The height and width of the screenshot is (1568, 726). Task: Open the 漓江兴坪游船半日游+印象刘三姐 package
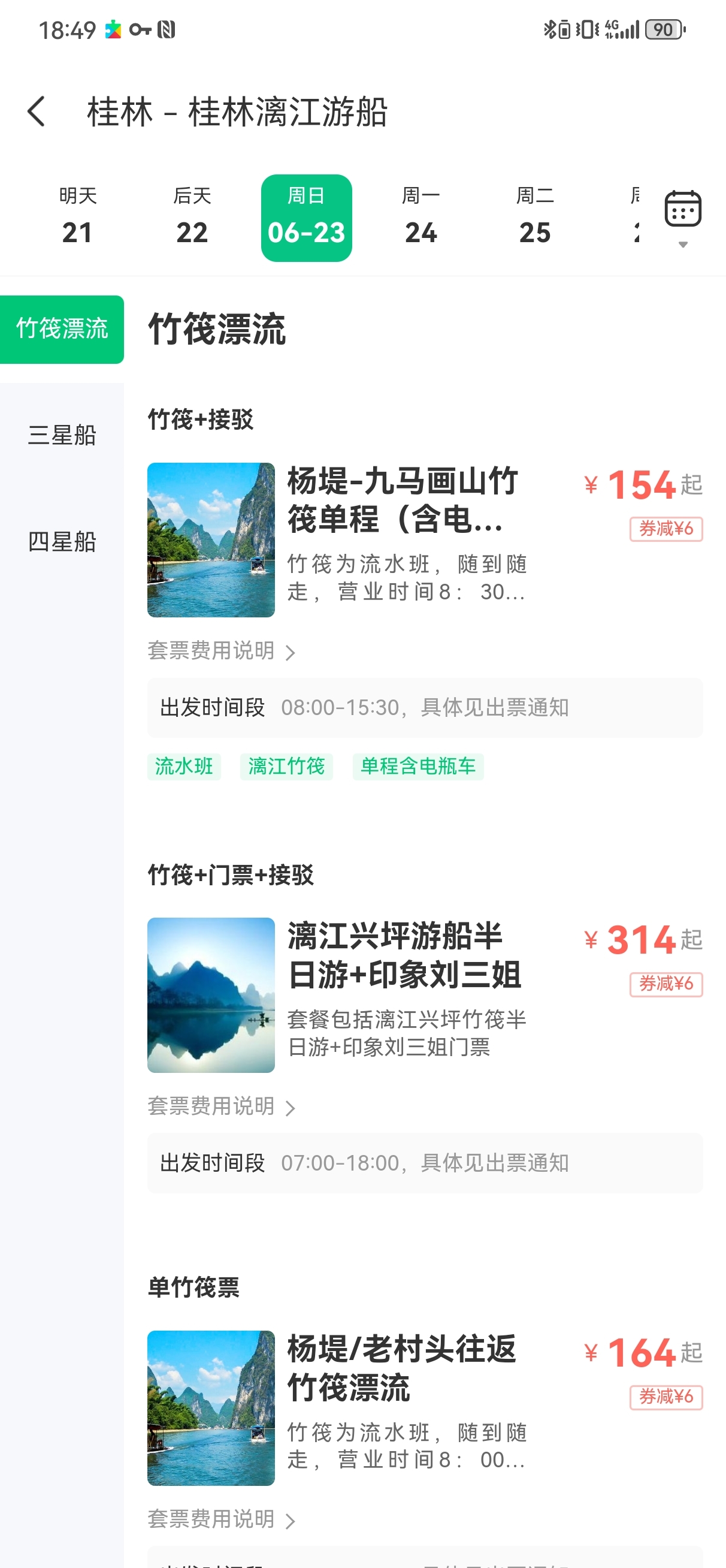point(404,955)
